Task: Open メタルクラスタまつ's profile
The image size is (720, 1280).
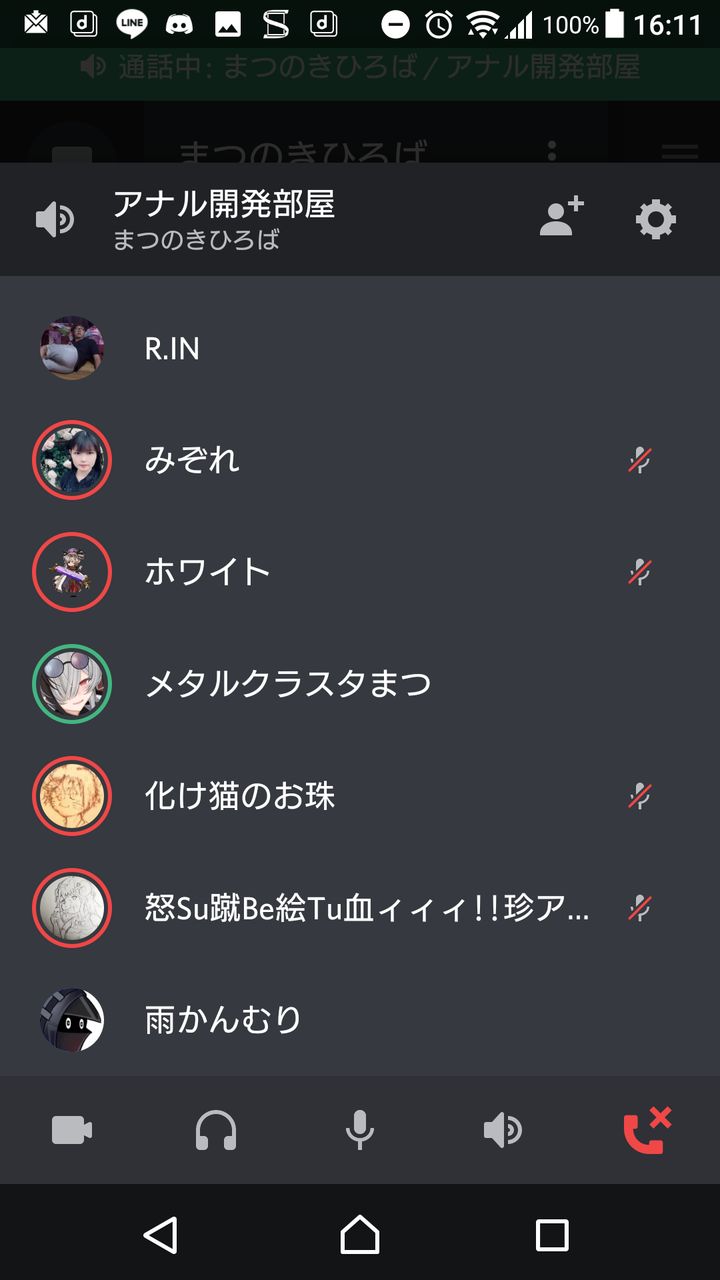Action: [288, 684]
